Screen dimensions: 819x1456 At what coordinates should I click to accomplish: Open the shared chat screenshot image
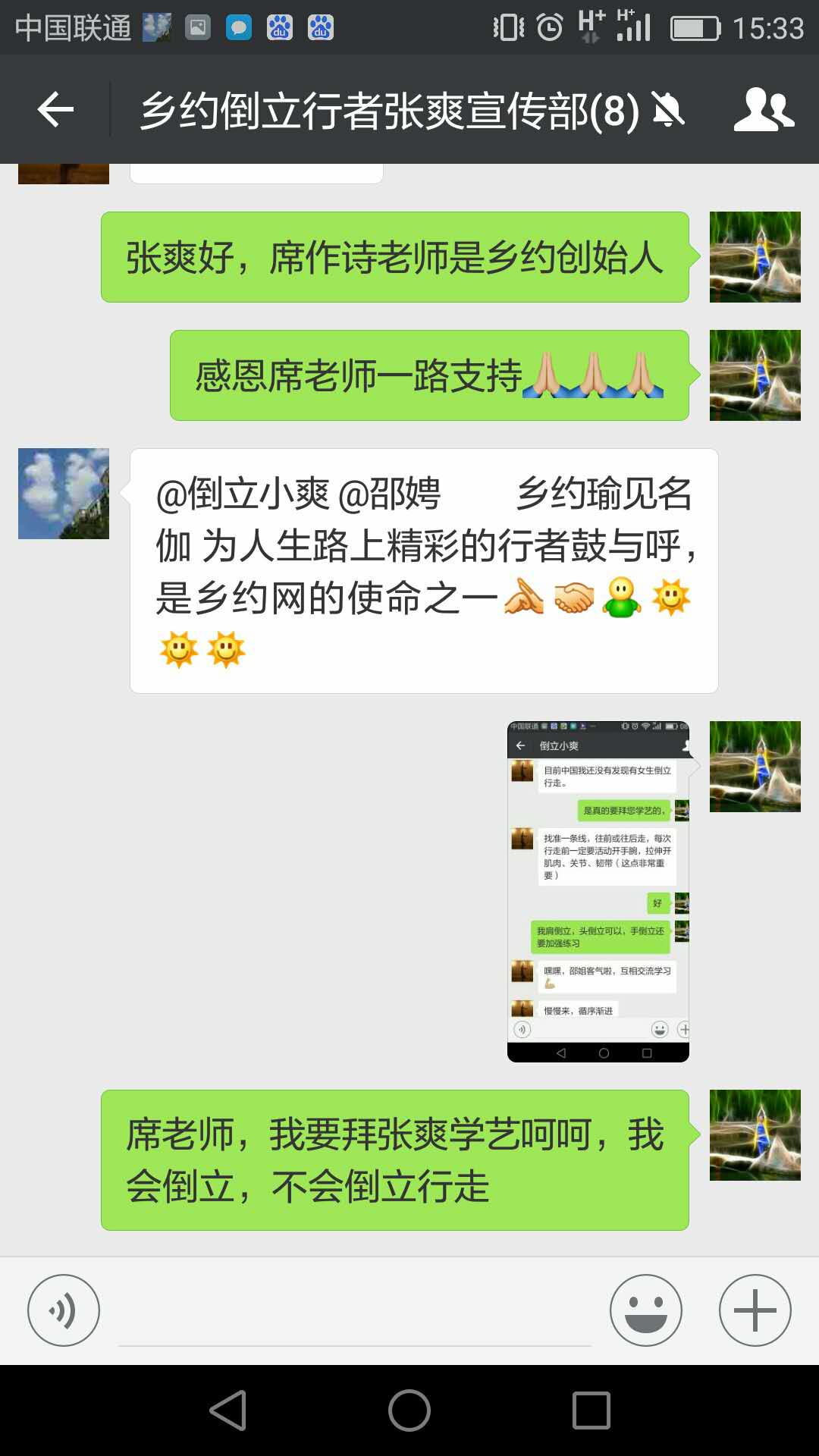point(598,891)
